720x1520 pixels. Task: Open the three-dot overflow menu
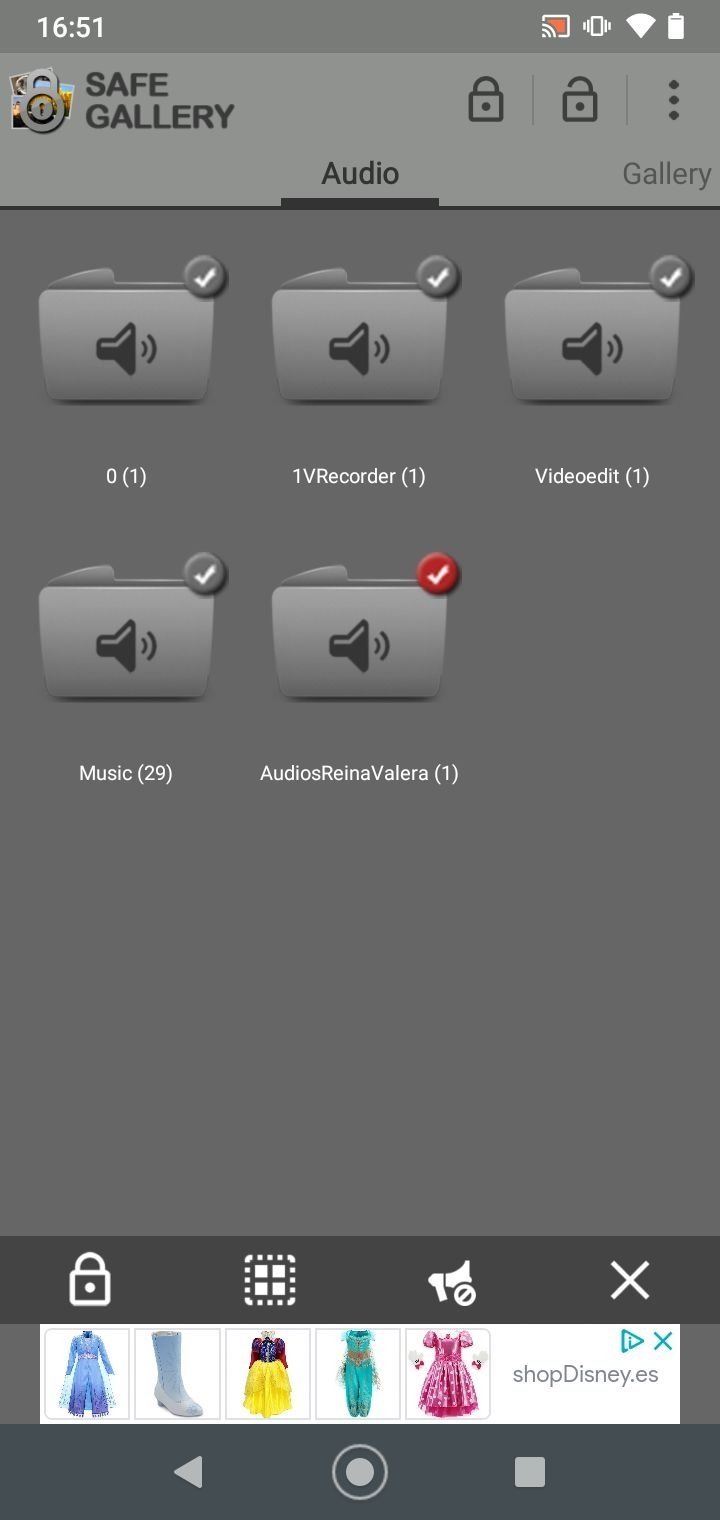673,100
